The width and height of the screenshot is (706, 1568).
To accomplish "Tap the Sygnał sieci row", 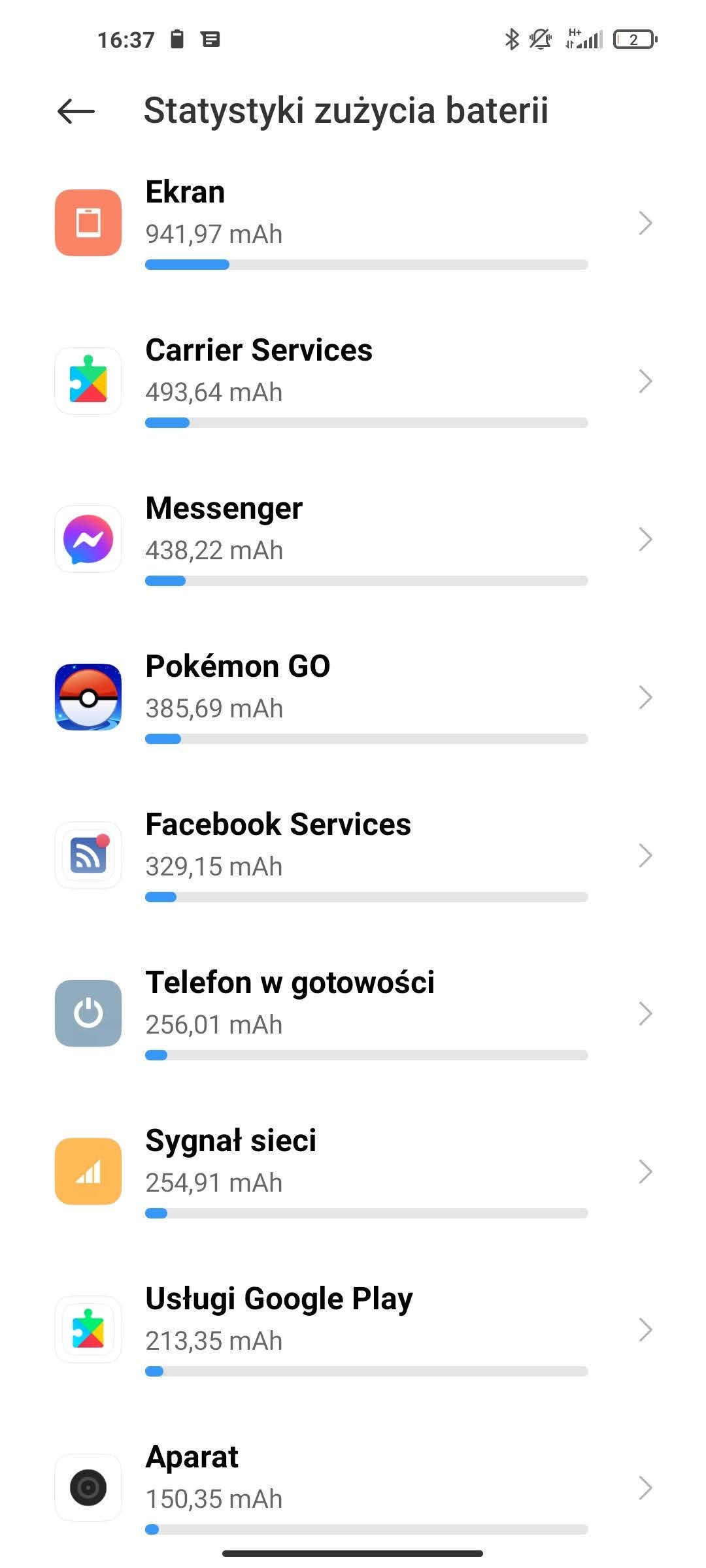I will [353, 1172].
